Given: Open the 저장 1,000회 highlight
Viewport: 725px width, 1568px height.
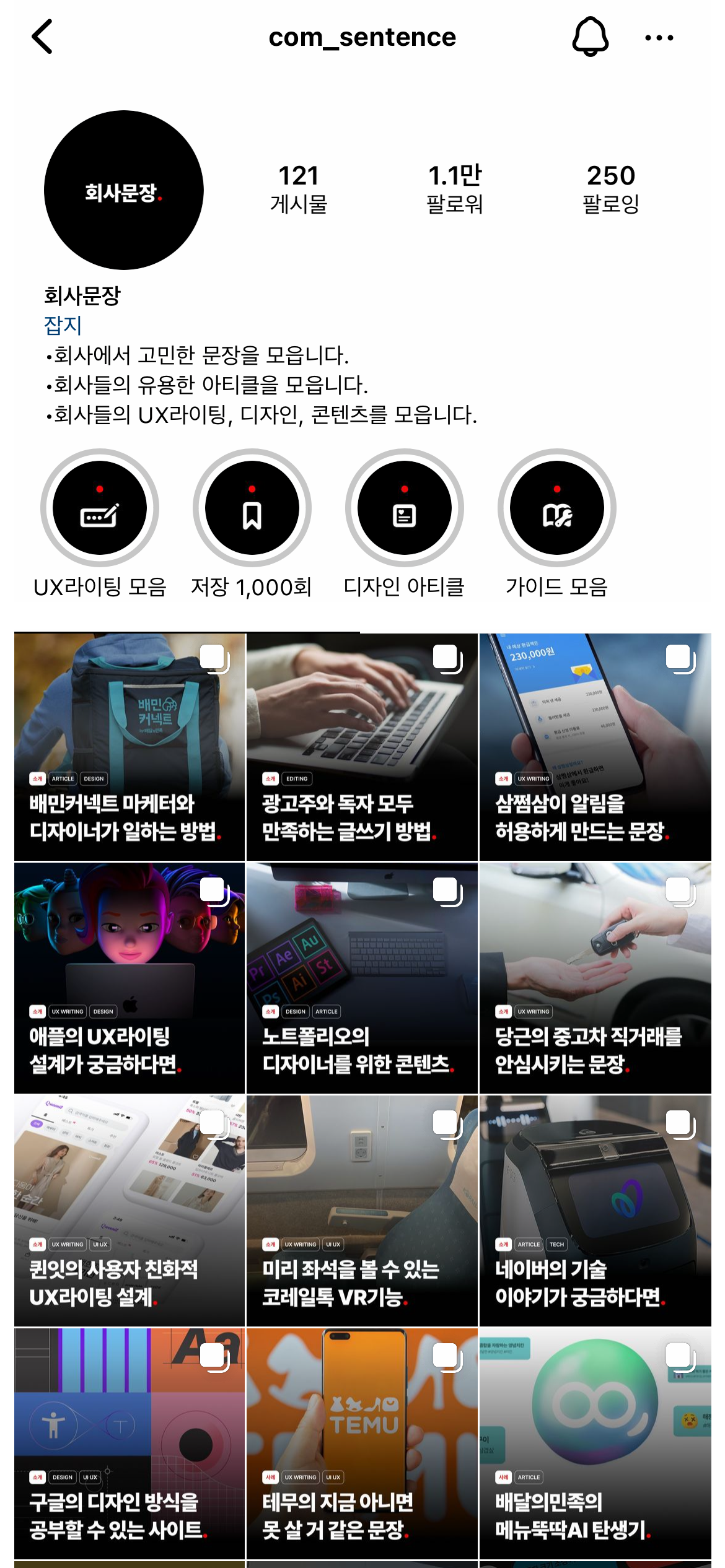Looking at the screenshot, I should (252, 508).
